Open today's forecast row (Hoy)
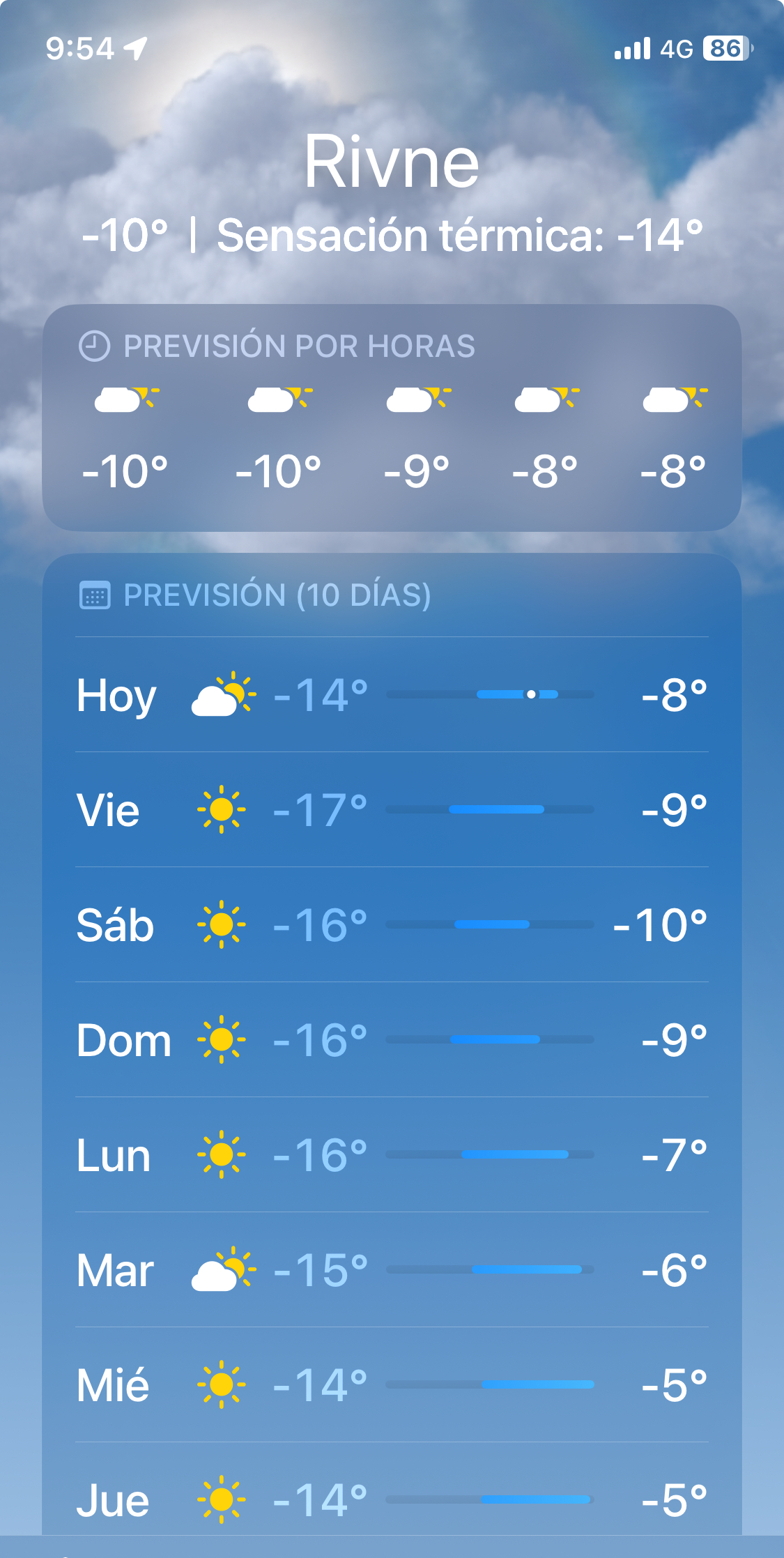Image resolution: width=784 pixels, height=1558 pixels. pos(392,695)
